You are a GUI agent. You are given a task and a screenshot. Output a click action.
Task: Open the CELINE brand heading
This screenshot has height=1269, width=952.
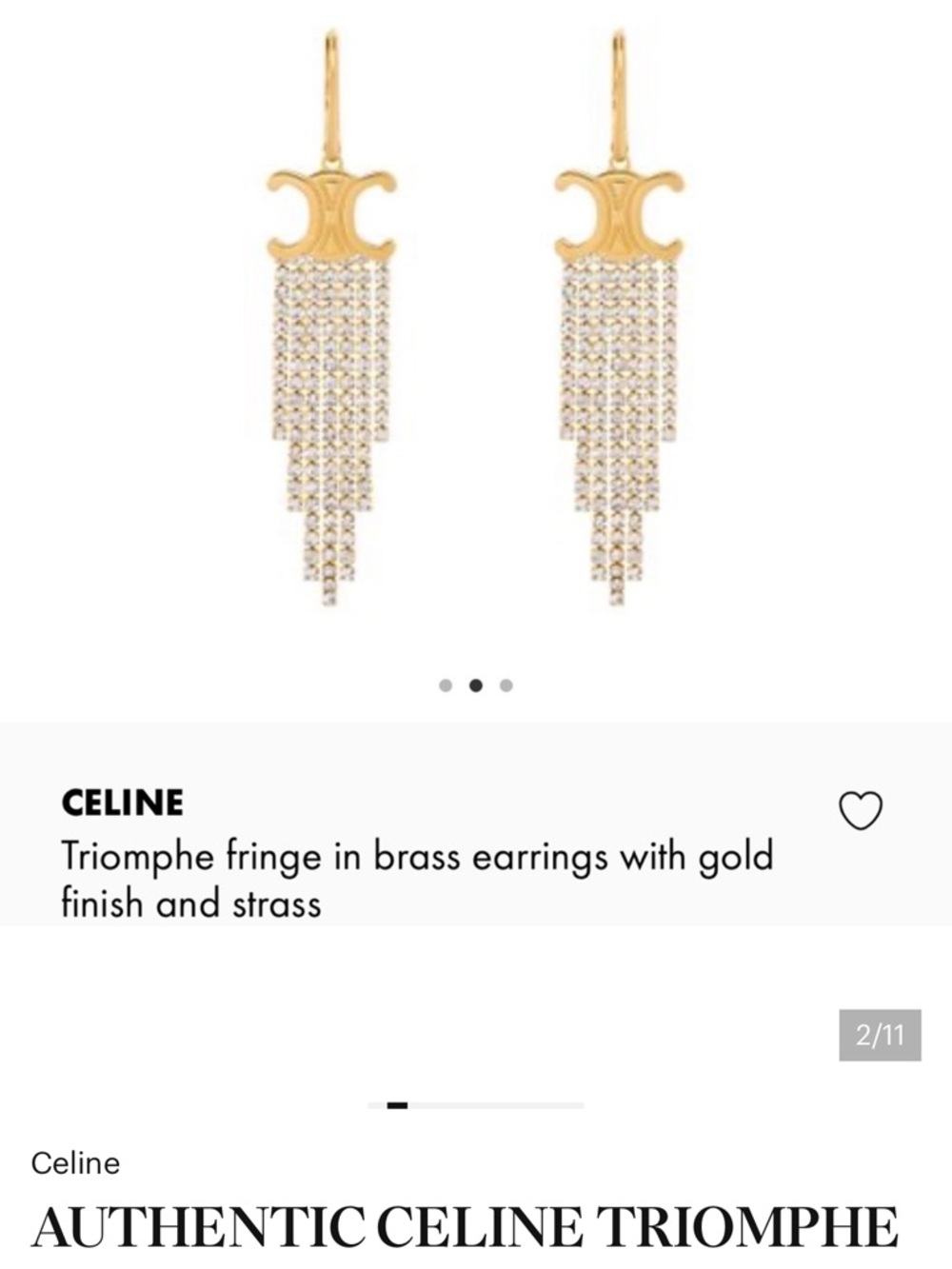tap(120, 803)
